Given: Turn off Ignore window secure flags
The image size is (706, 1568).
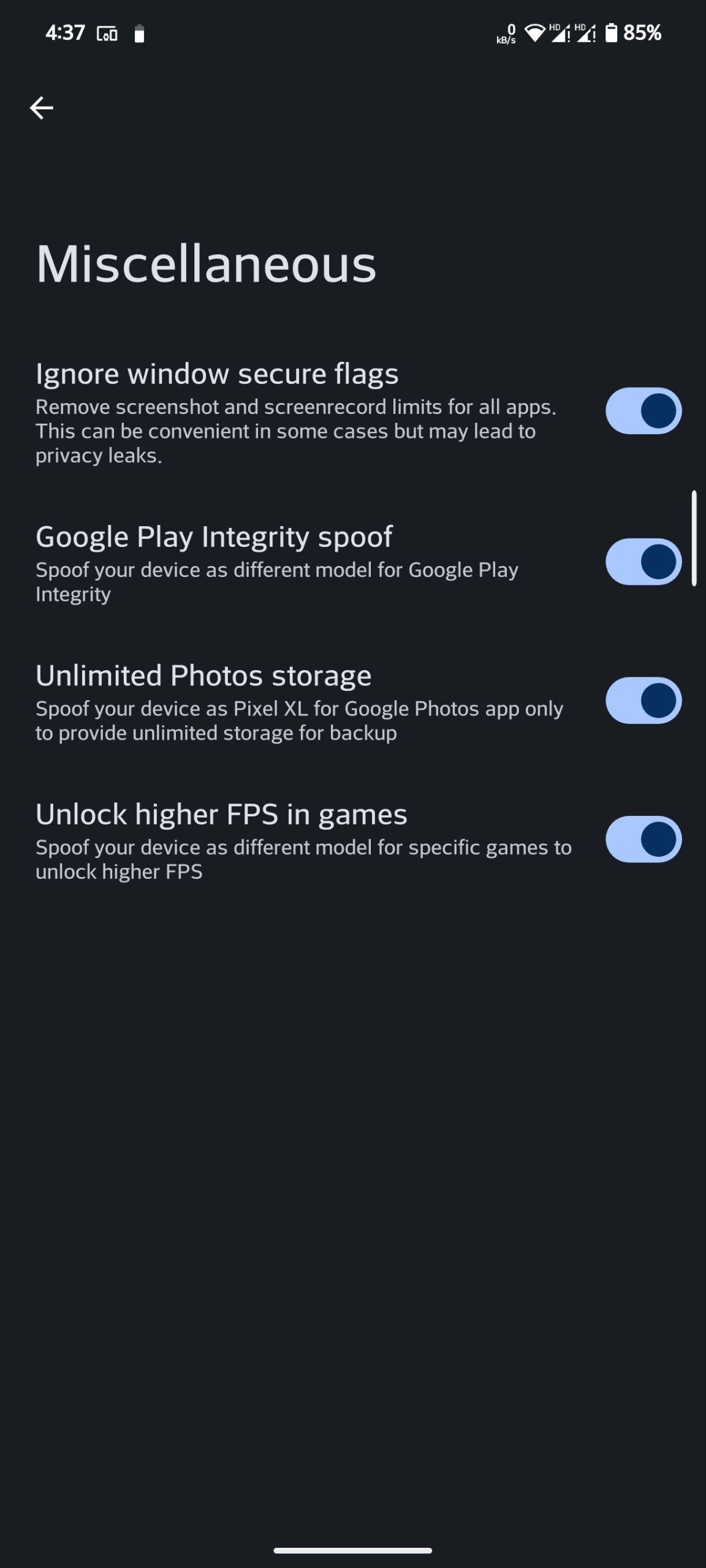Looking at the screenshot, I should (643, 410).
